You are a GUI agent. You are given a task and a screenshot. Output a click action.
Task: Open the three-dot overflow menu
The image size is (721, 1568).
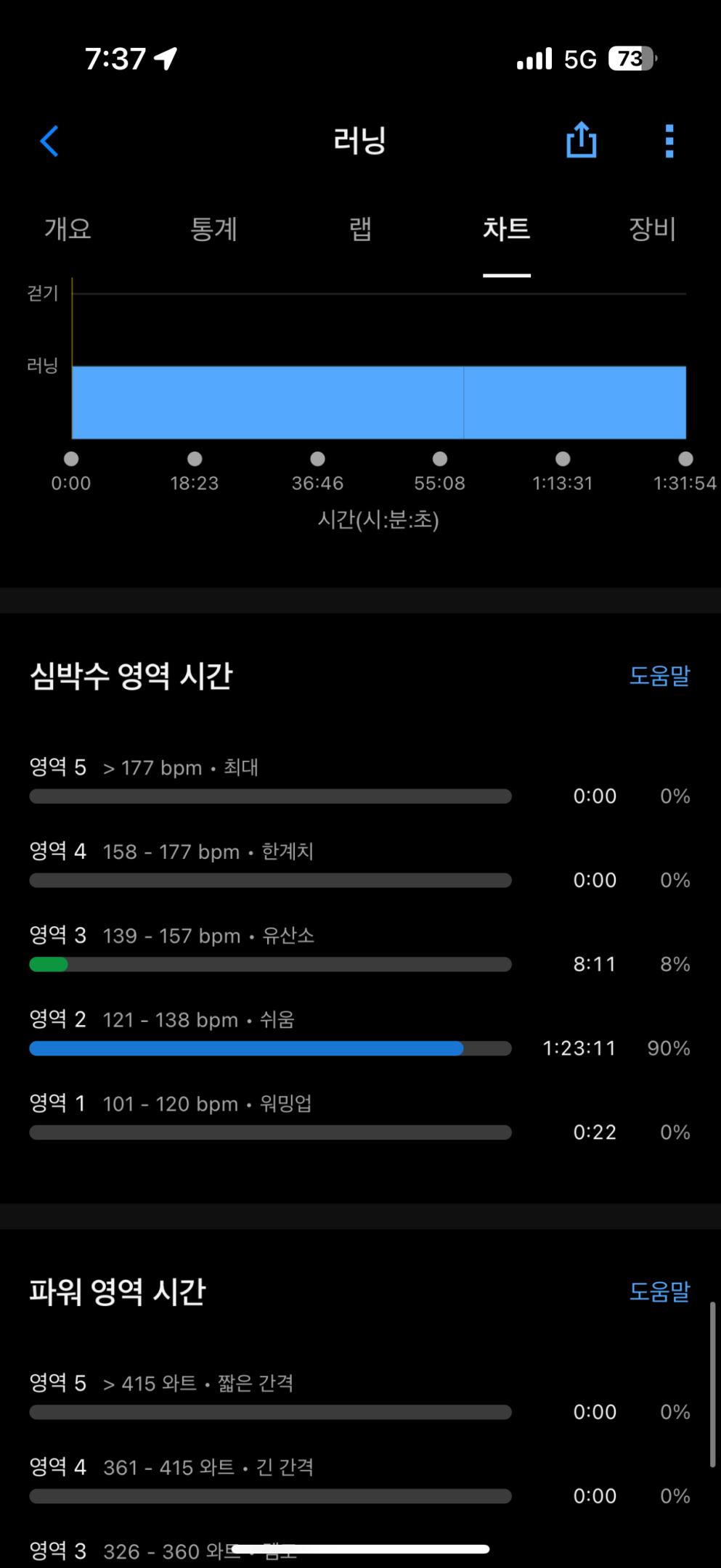(668, 141)
